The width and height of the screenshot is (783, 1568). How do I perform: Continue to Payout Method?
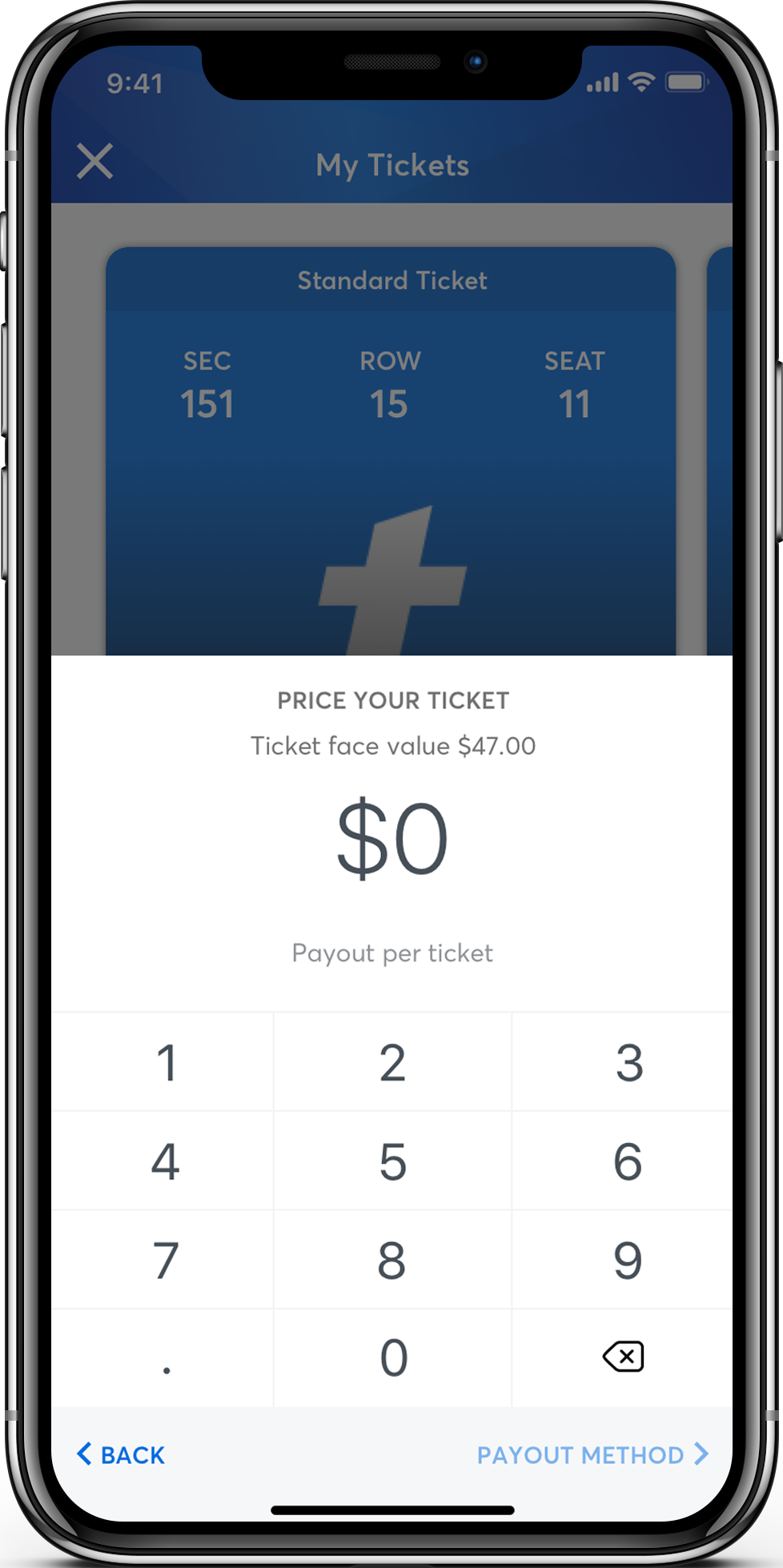tap(592, 1454)
